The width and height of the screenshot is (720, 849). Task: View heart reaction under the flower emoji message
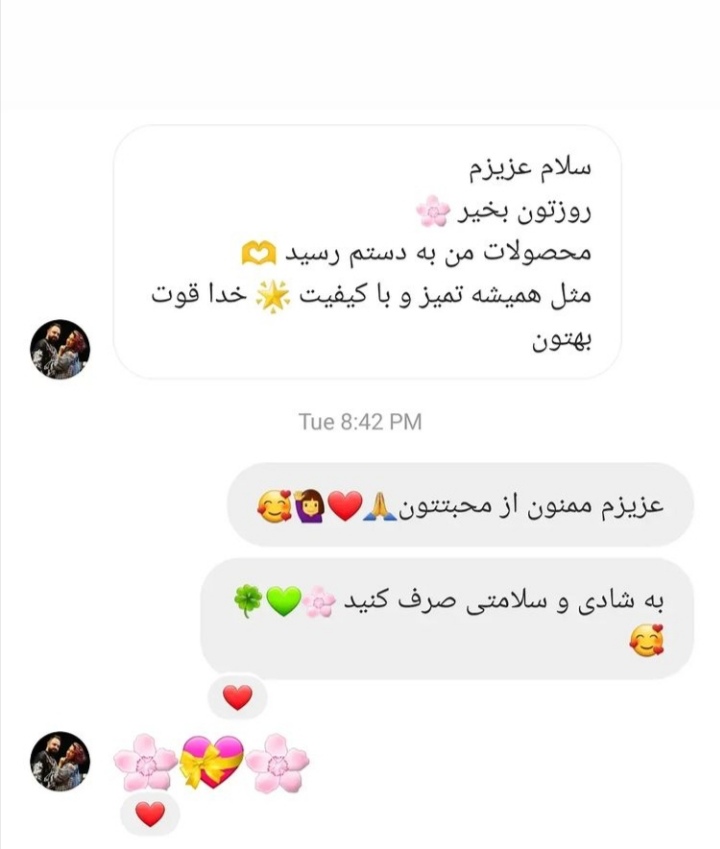point(150,814)
